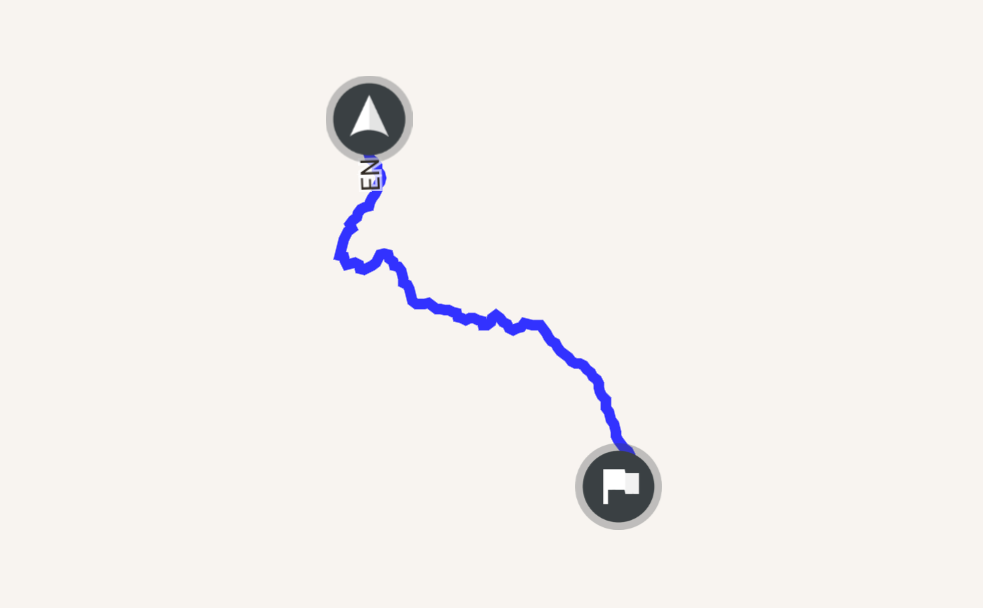Tap the start marker with the navigation arrow

point(369,118)
